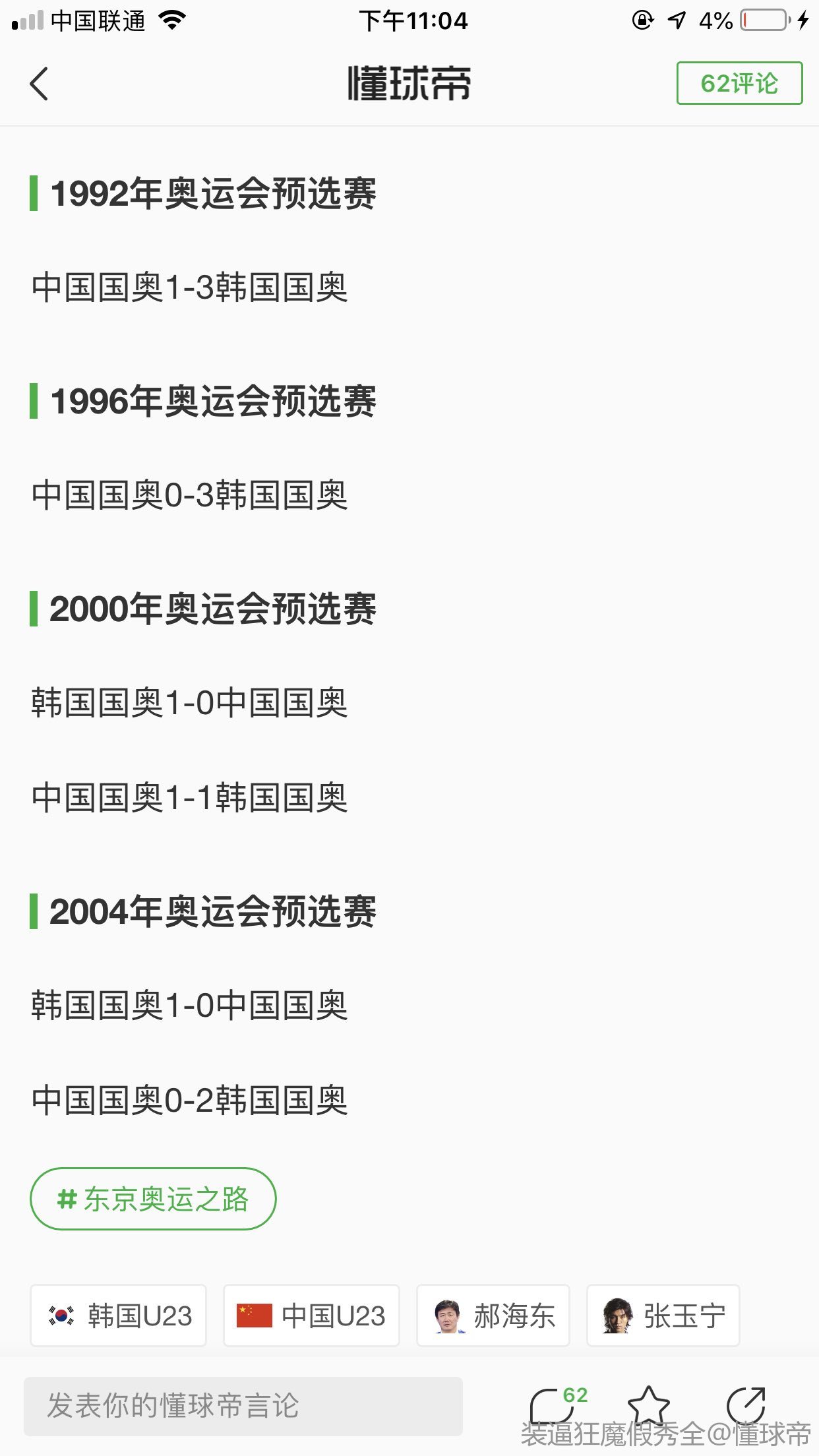
Task: Go back using the top-left arrow
Action: point(39,84)
